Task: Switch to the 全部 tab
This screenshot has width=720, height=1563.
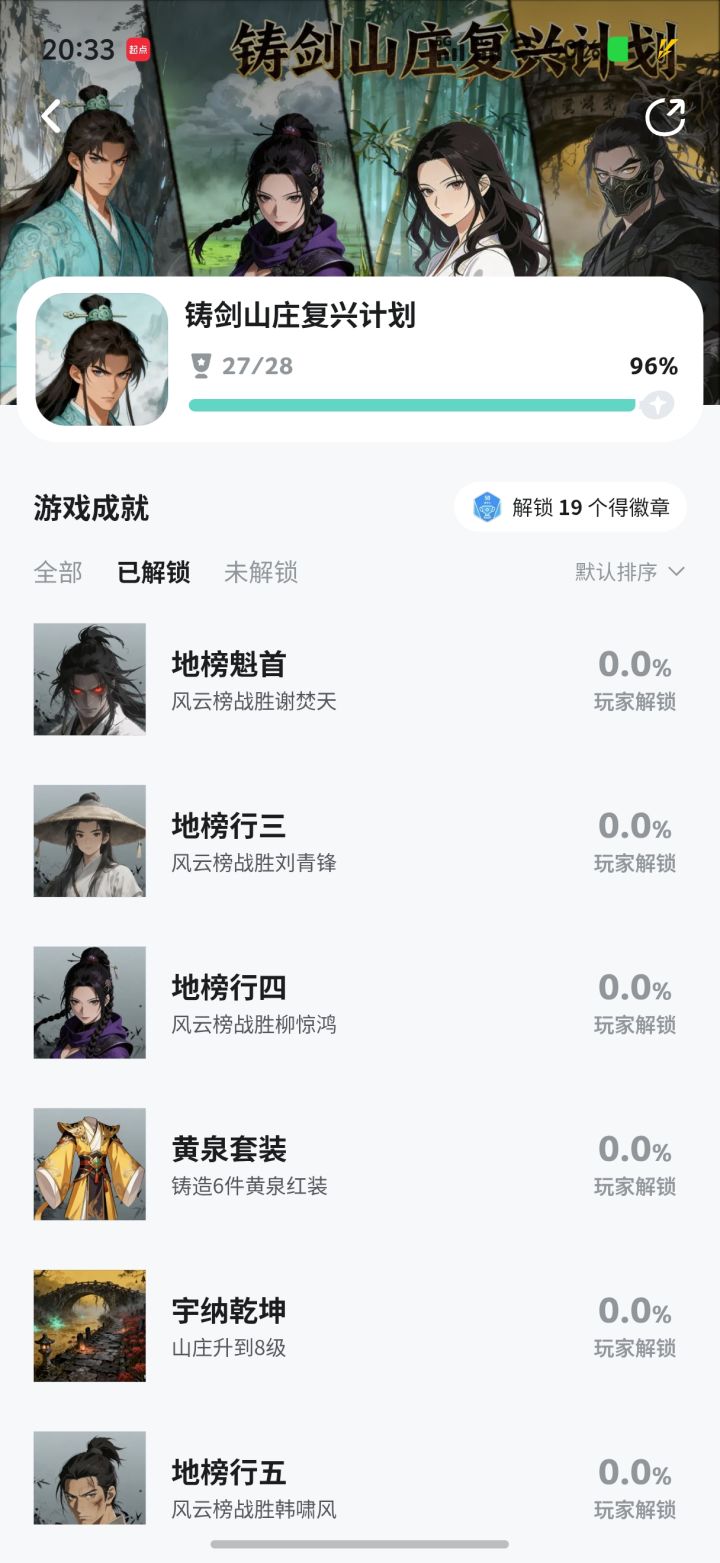Action: click(x=57, y=572)
